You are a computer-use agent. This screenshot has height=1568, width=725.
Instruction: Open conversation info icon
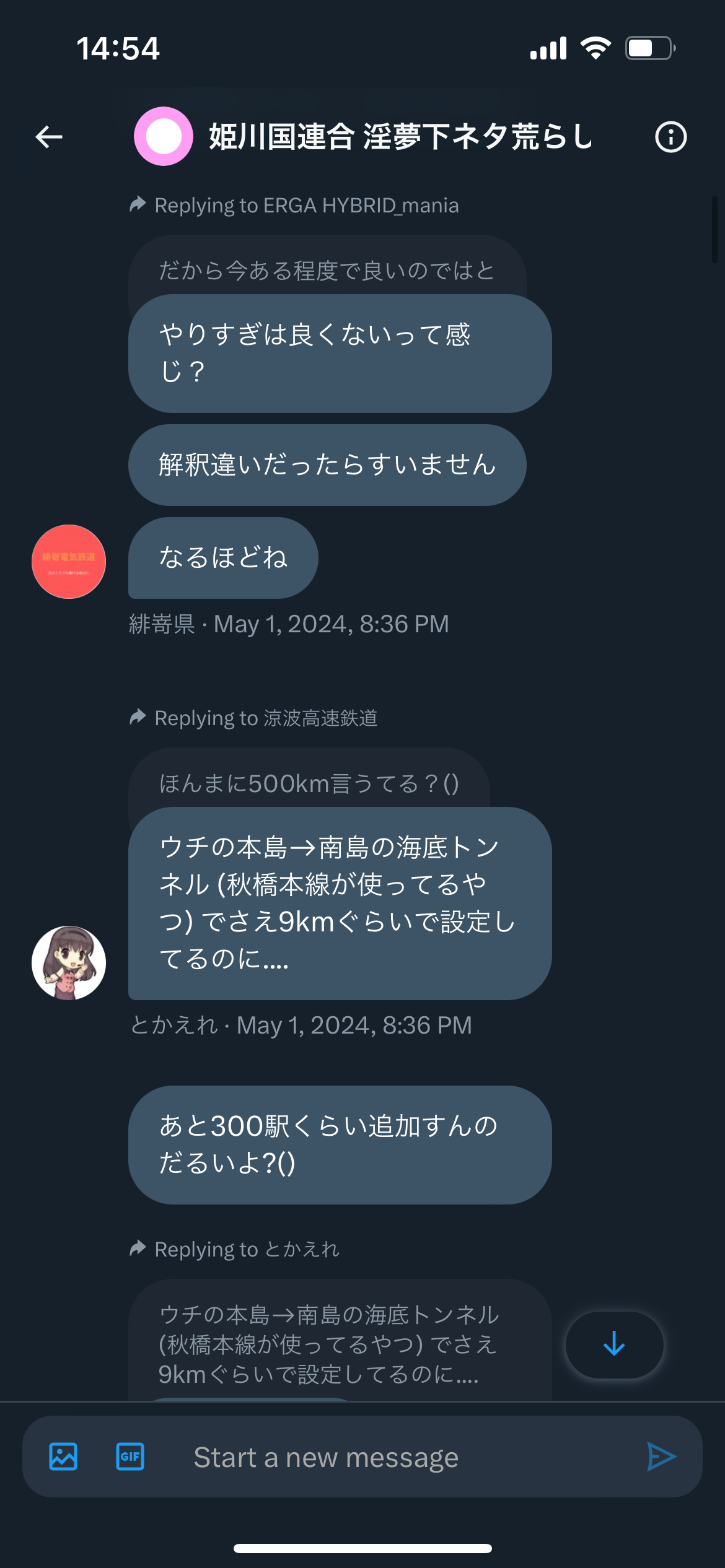click(x=670, y=137)
